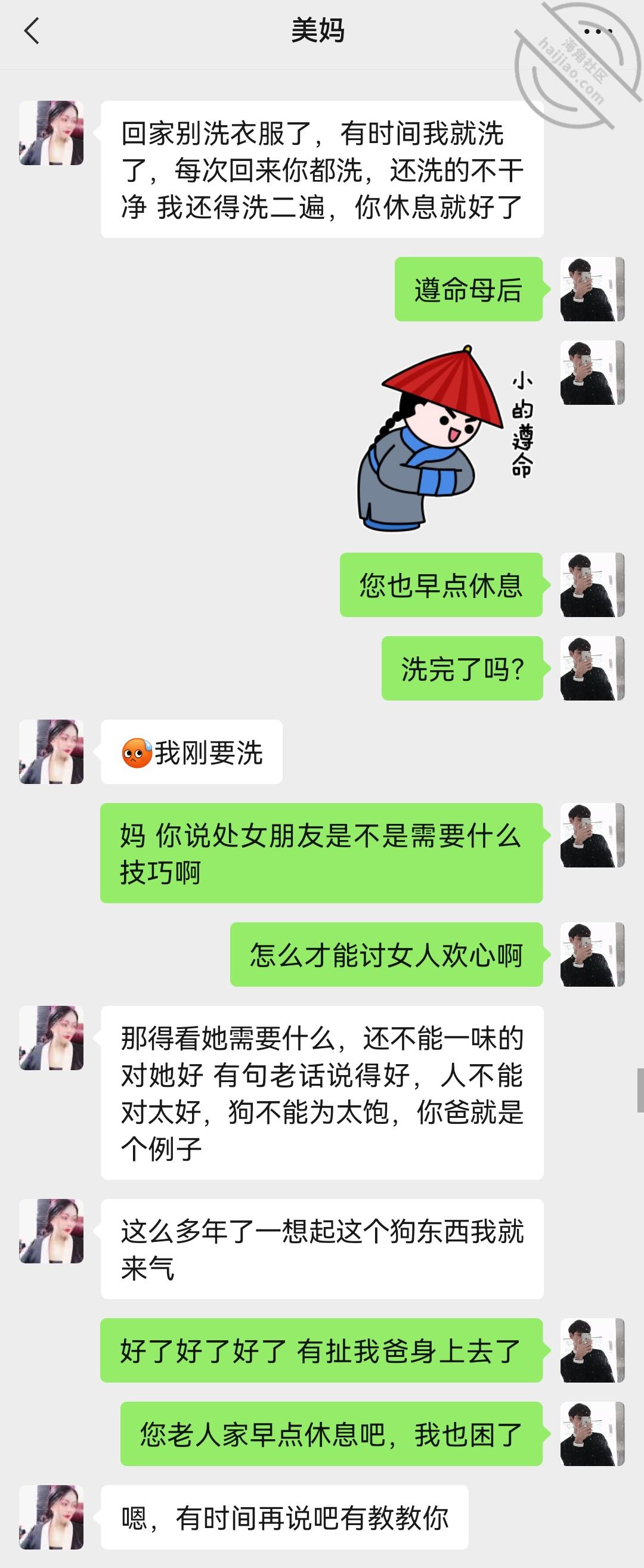Go back from the 美妈 chat

32,30
